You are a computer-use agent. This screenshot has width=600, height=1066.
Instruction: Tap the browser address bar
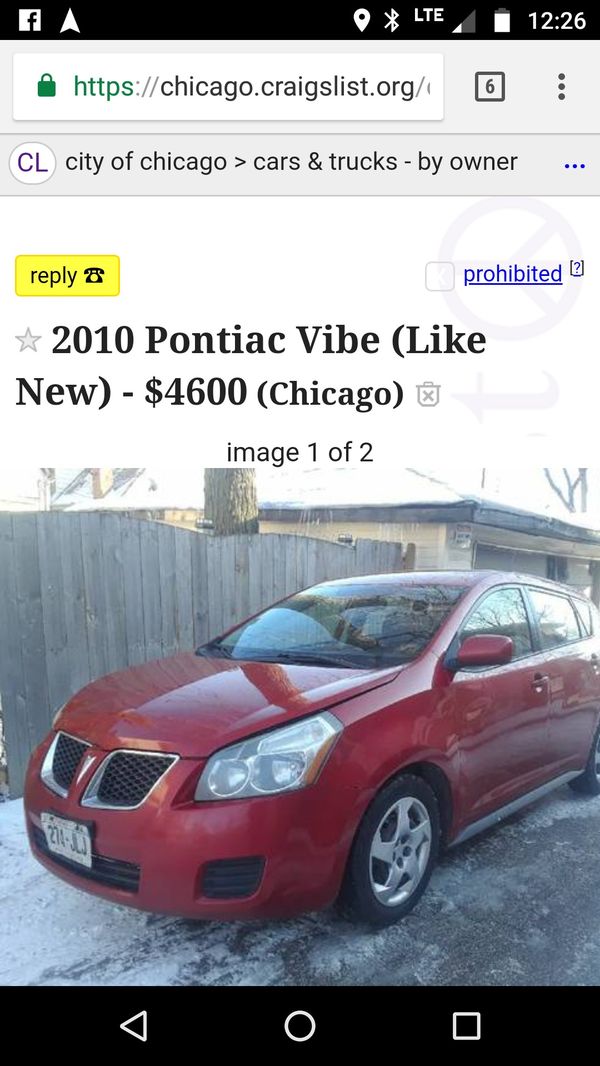[x=228, y=87]
